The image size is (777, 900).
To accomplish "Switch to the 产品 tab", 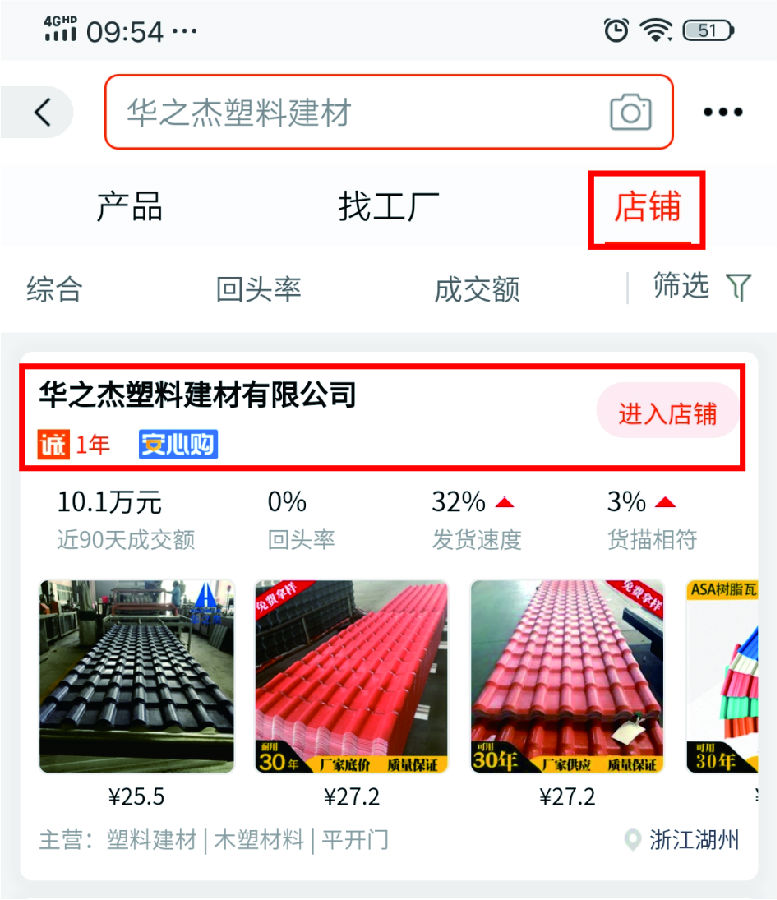I will click(129, 207).
